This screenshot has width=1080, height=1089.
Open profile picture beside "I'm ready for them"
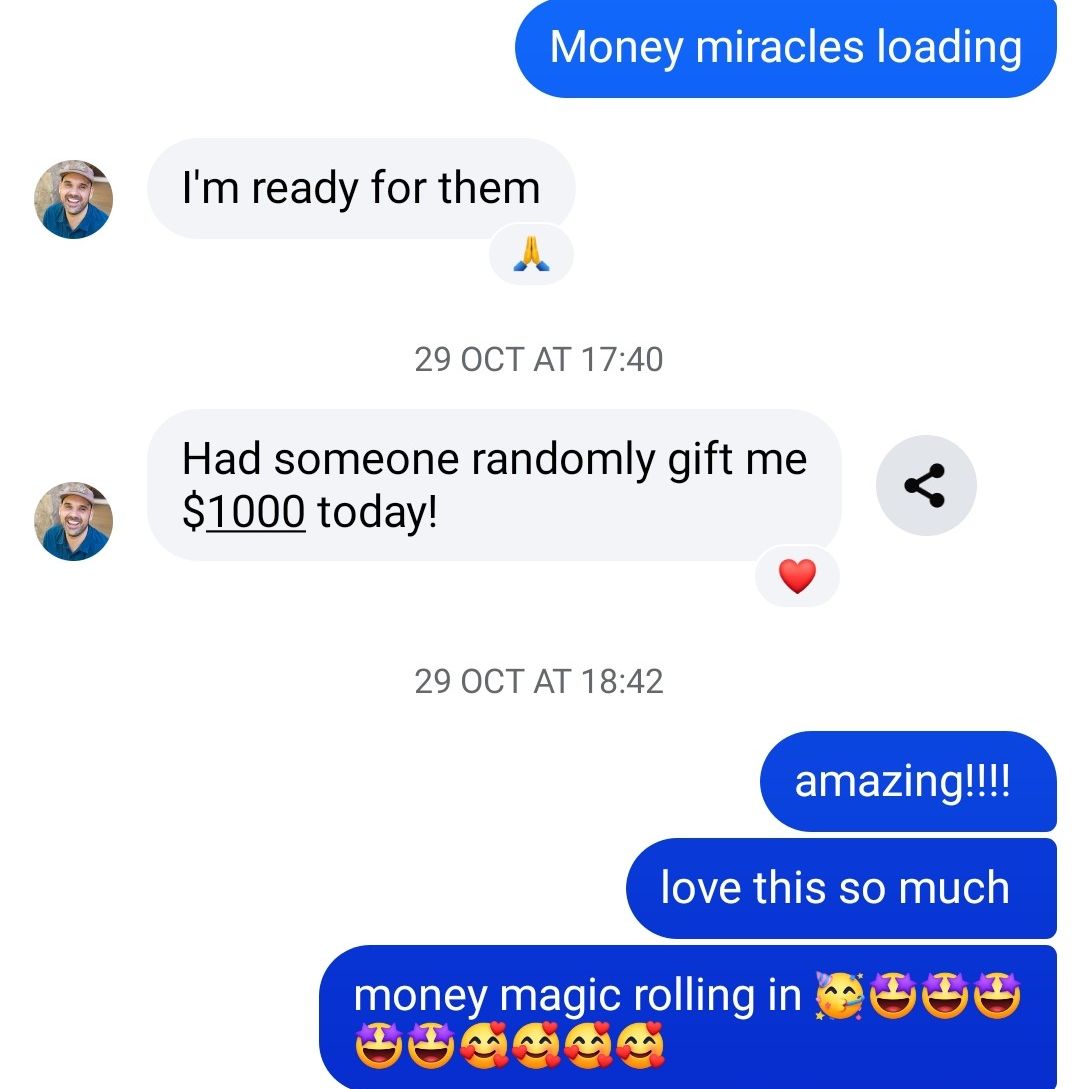coord(74,199)
